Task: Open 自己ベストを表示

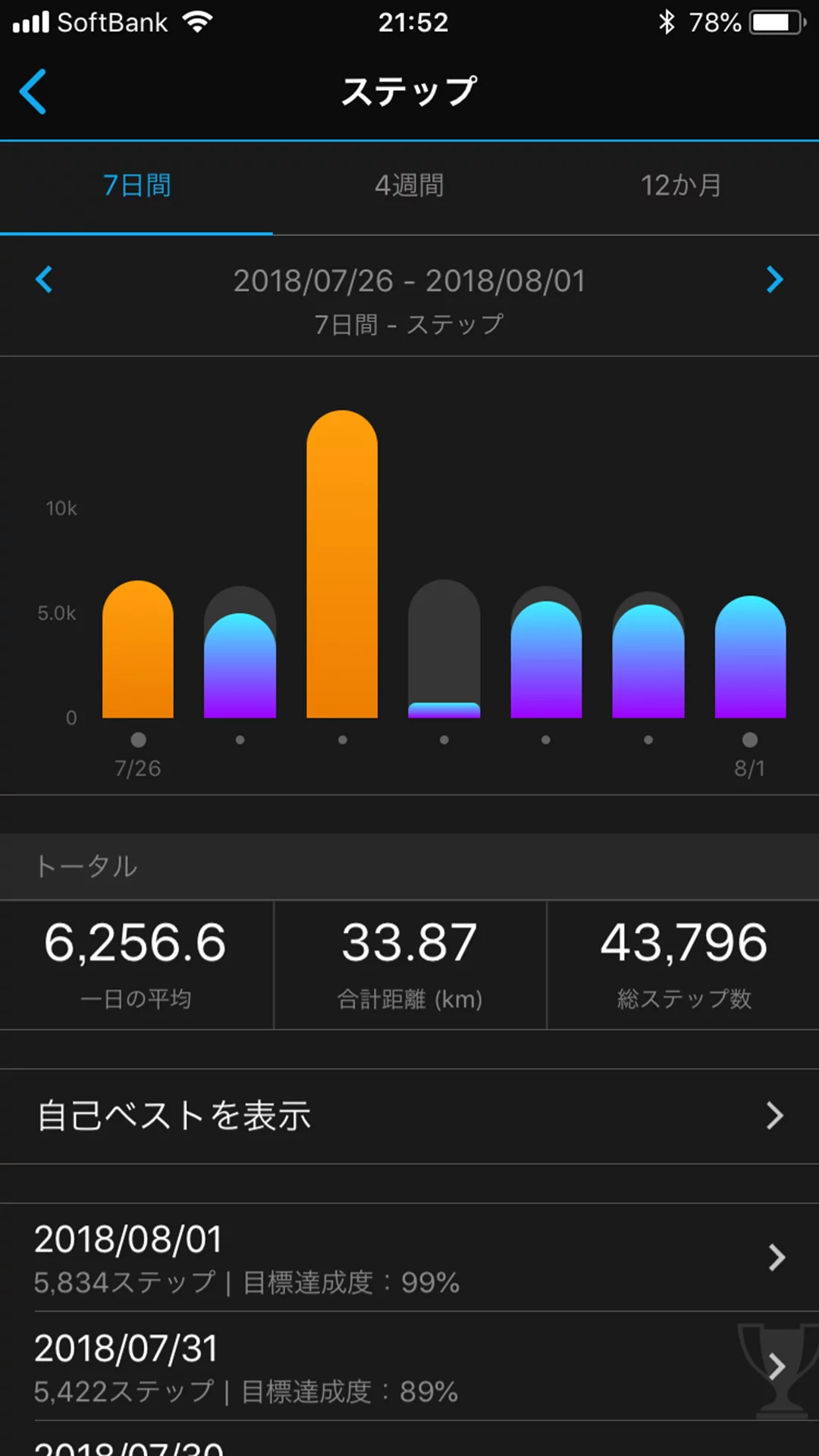Action: (409, 1116)
